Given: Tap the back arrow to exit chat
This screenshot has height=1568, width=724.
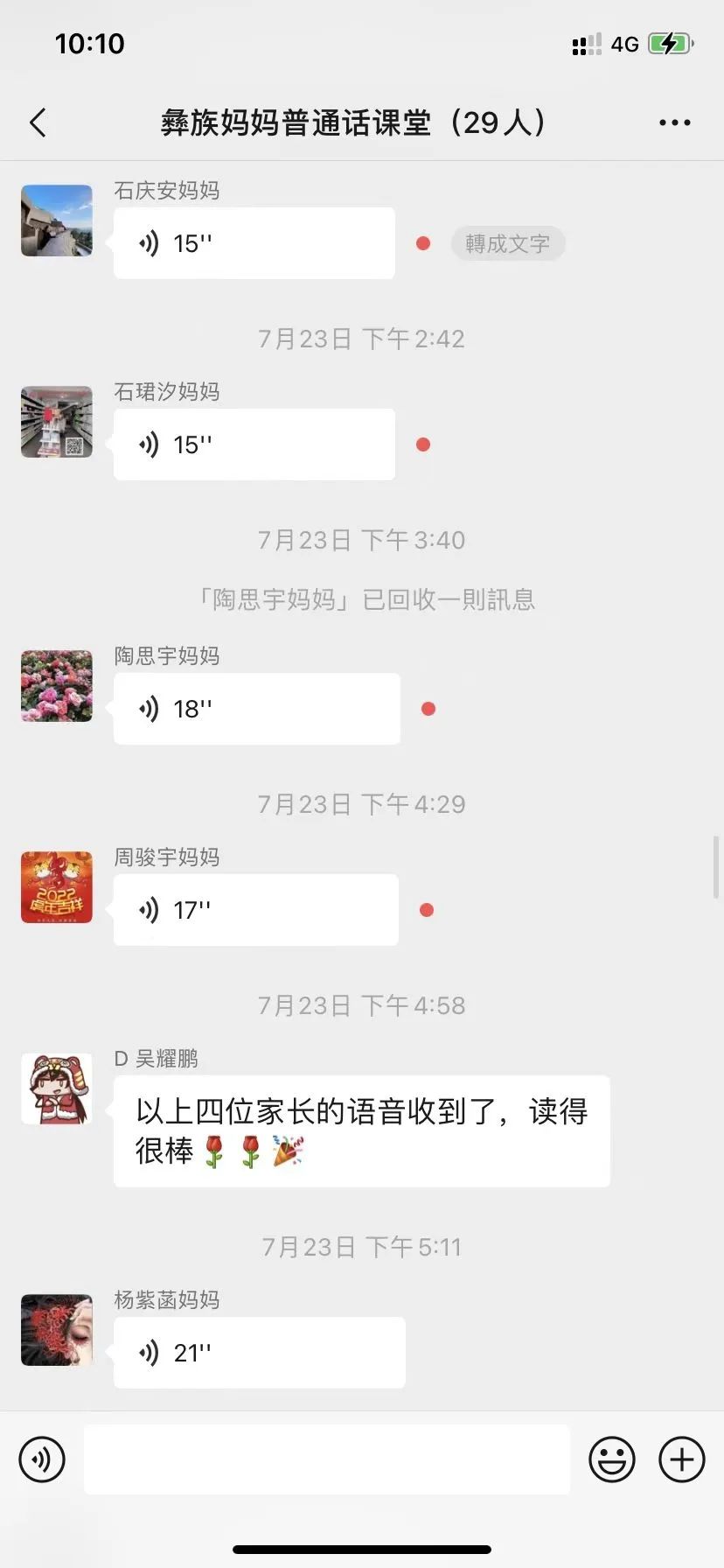Looking at the screenshot, I should coord(37,122).
